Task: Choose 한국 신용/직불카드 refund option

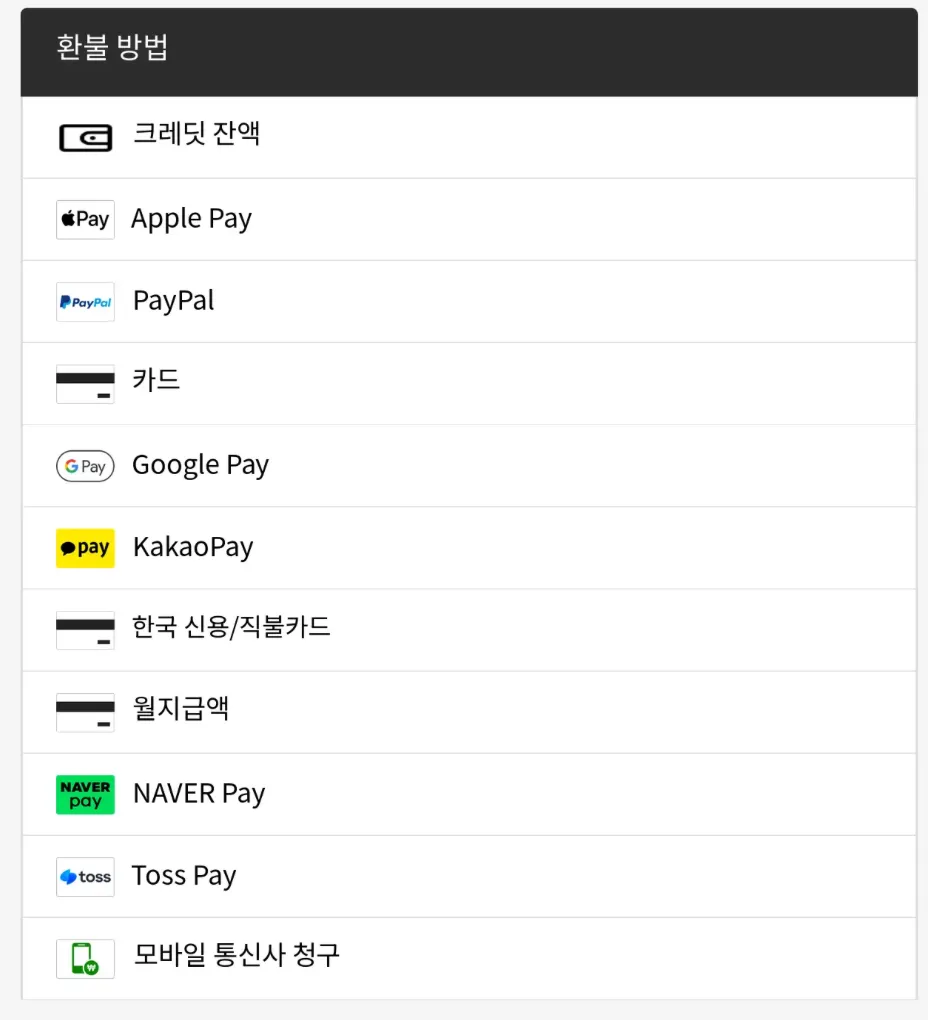Action: coord(233,628)
